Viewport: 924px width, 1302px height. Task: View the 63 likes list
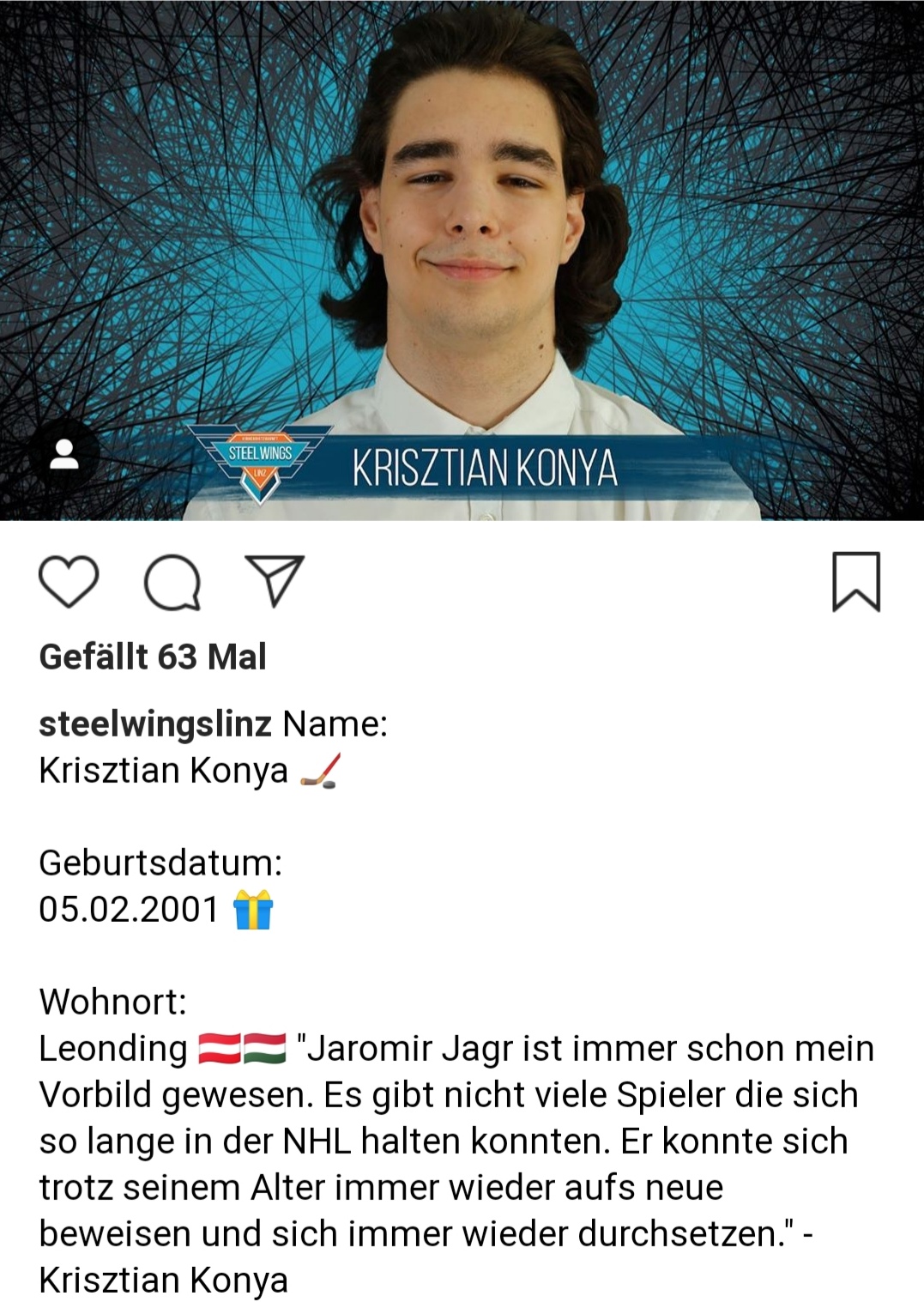coord(153,657)
